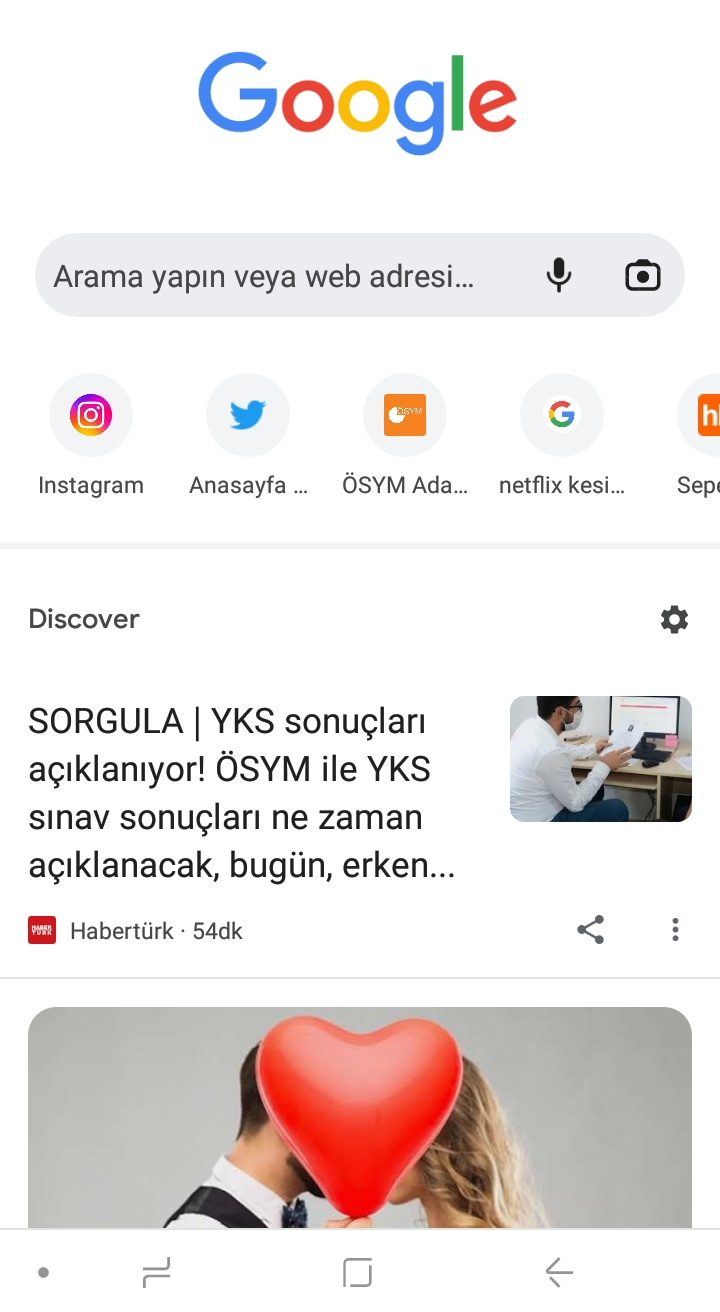Viewport: 720px width, 1312px height.
Task: Show recent apps from navigation bar
Action: (157, 1273)
